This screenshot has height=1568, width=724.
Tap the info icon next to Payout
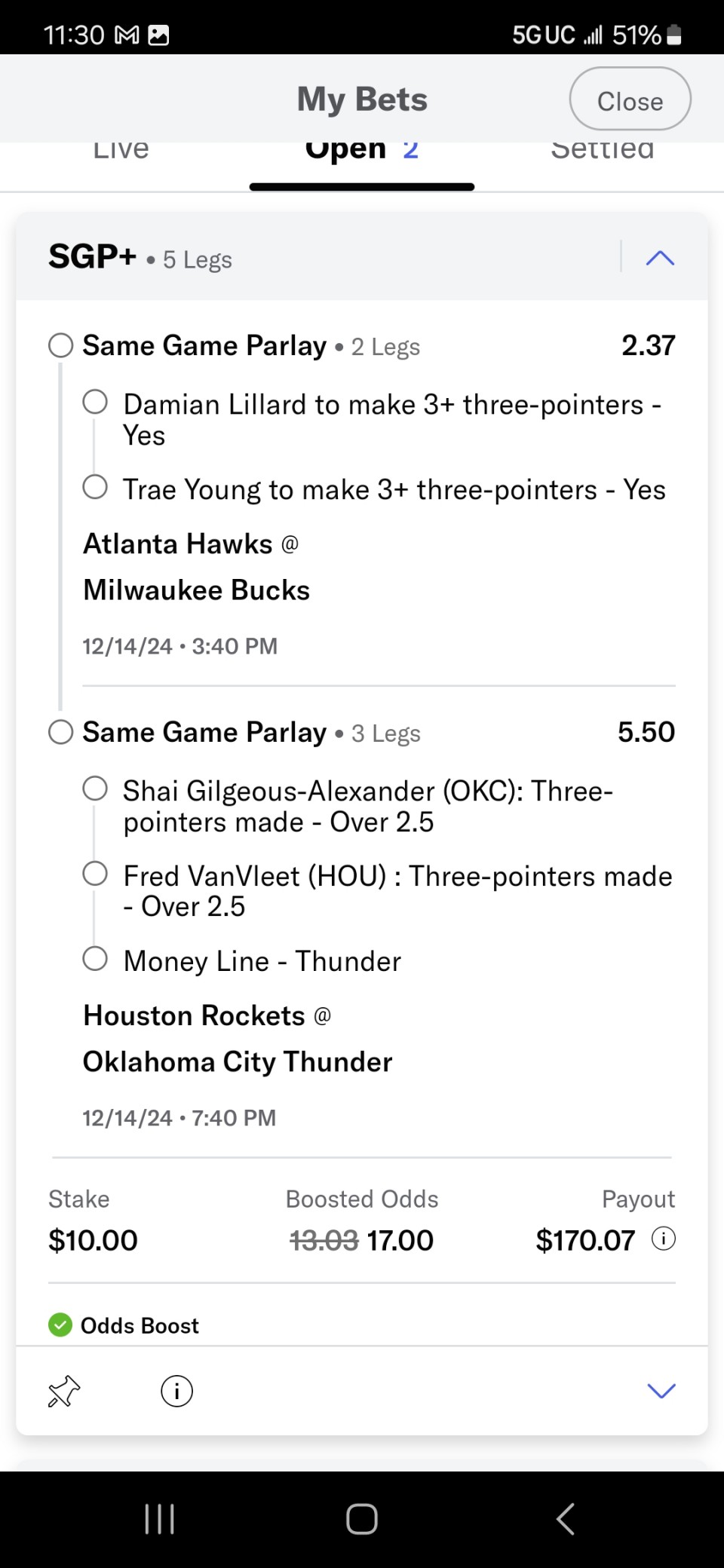tap(664, 1239)
